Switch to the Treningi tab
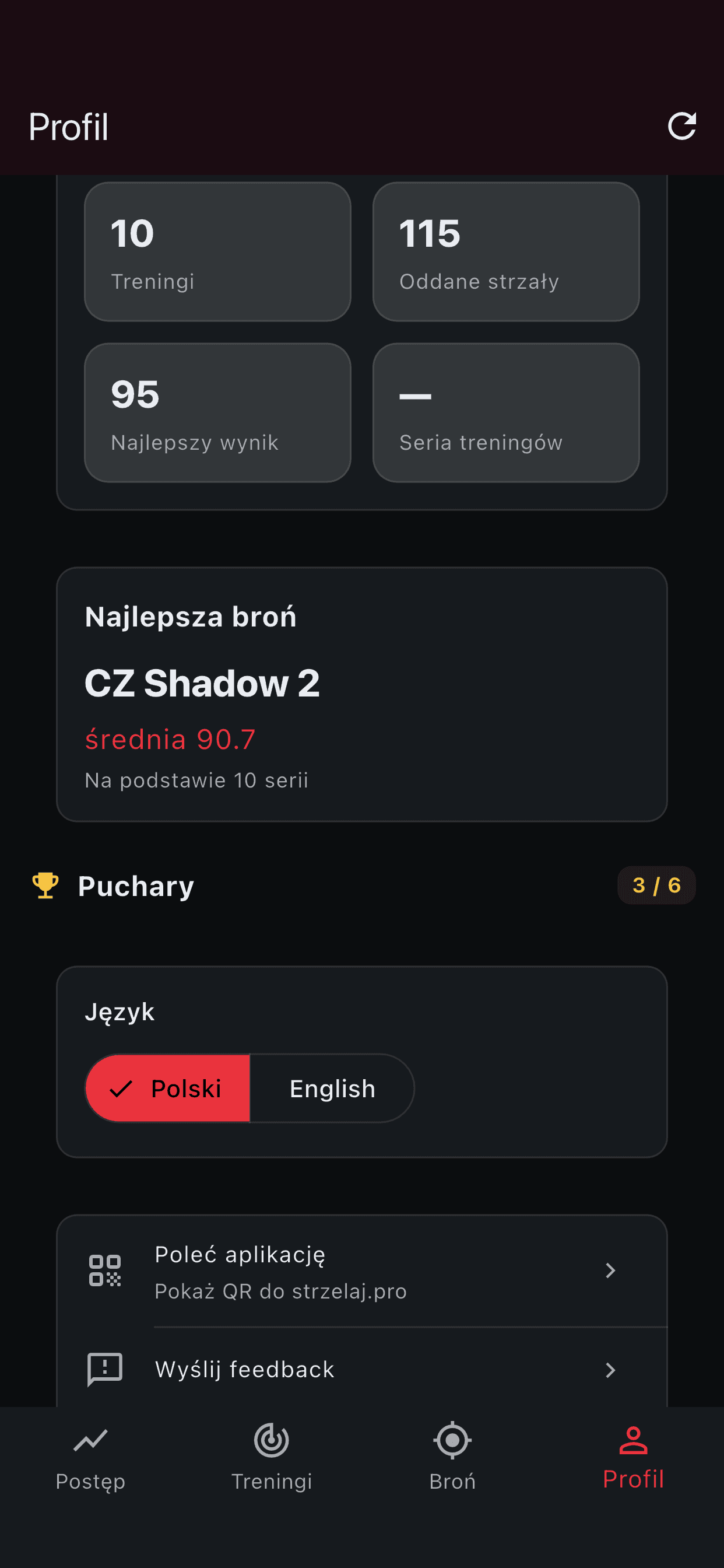 271,1457
